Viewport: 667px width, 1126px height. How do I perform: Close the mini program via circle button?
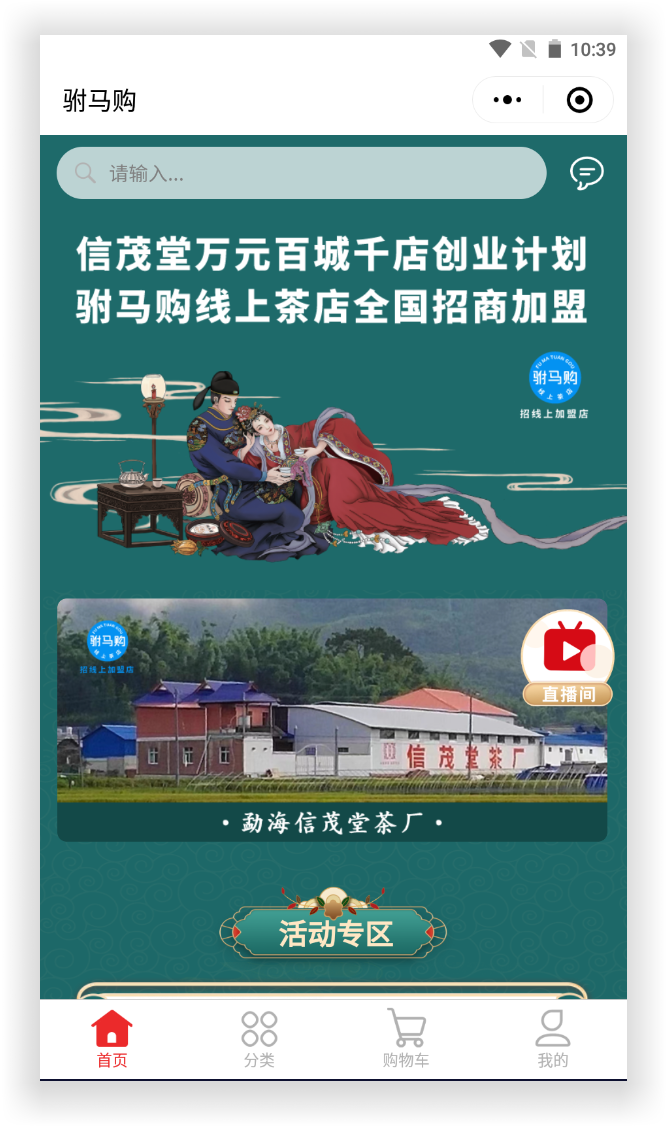pos(579,100)
